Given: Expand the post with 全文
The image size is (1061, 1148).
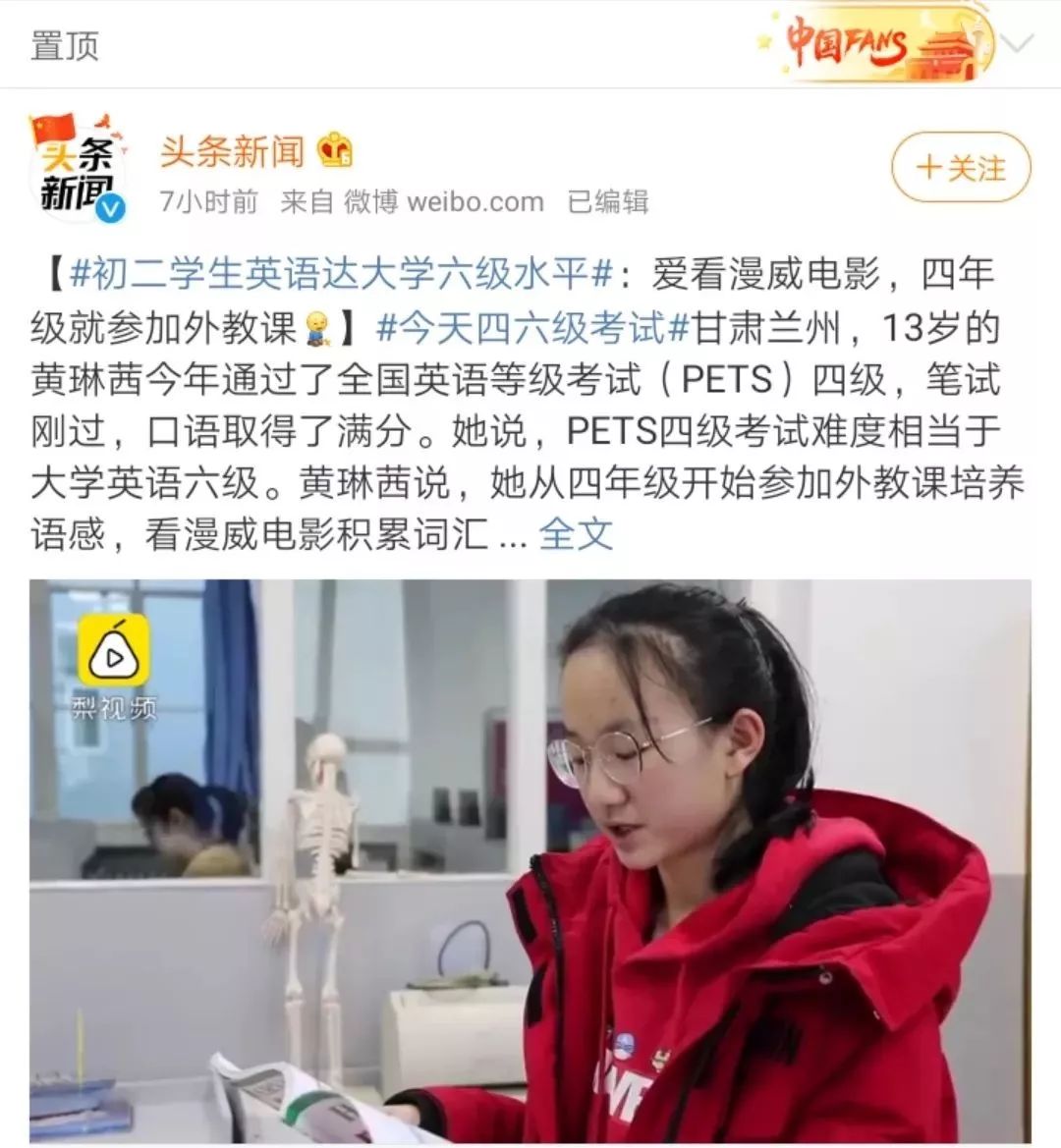Looking at the screenshot, I should 576,534.
